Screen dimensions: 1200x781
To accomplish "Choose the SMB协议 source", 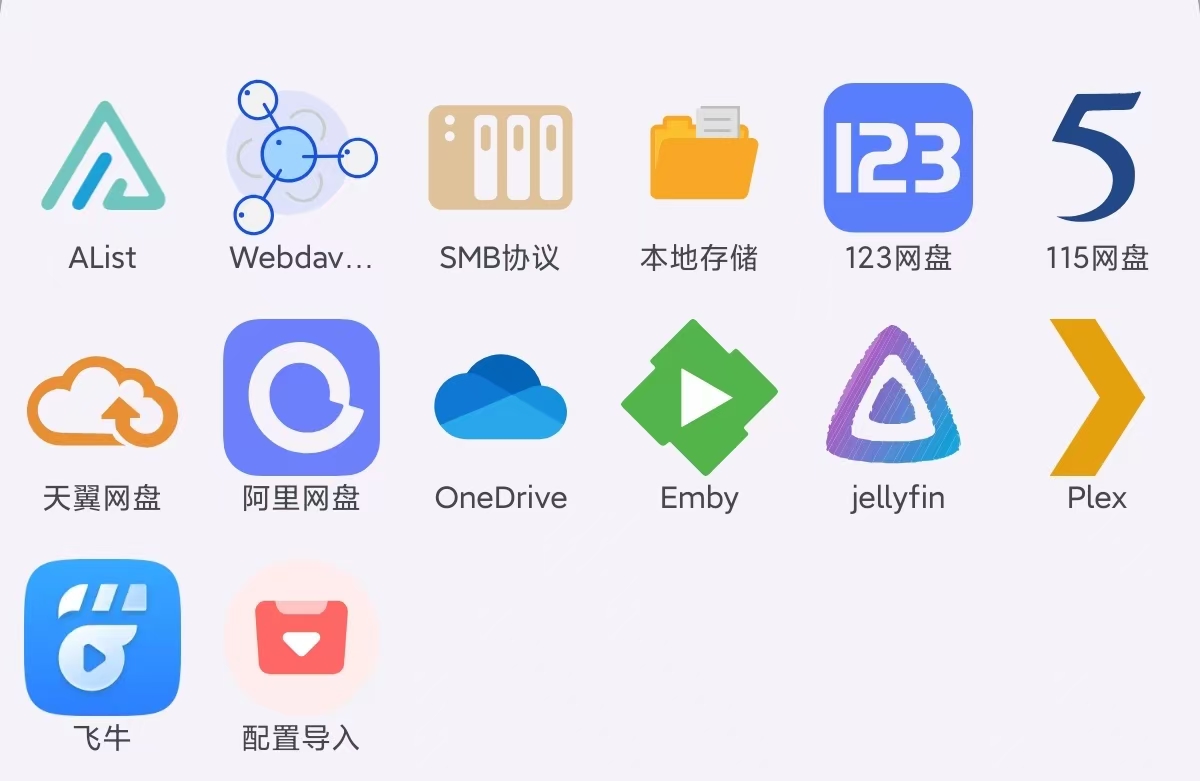I will tap(500, 158).
